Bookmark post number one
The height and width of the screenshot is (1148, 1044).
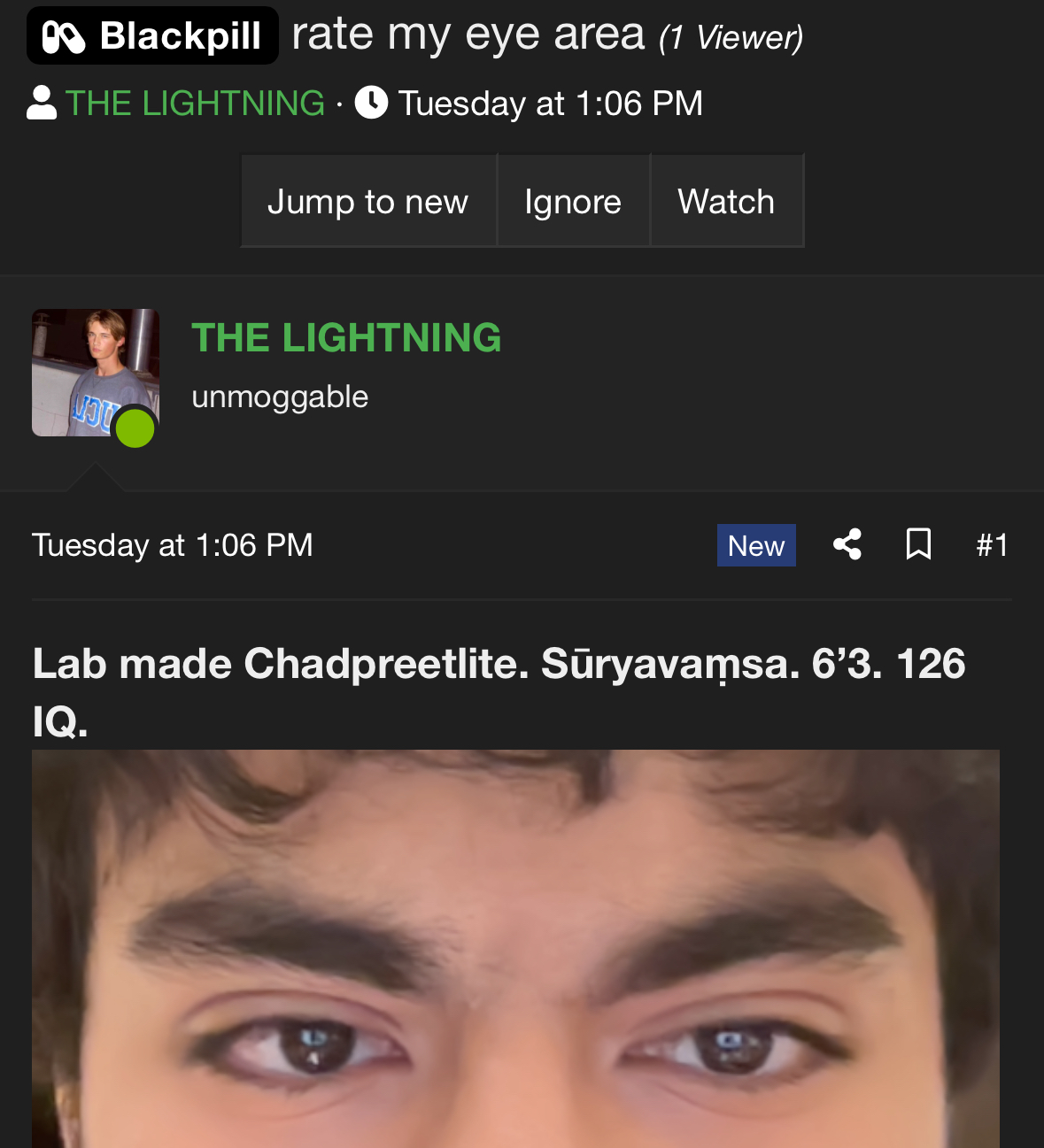918,544
